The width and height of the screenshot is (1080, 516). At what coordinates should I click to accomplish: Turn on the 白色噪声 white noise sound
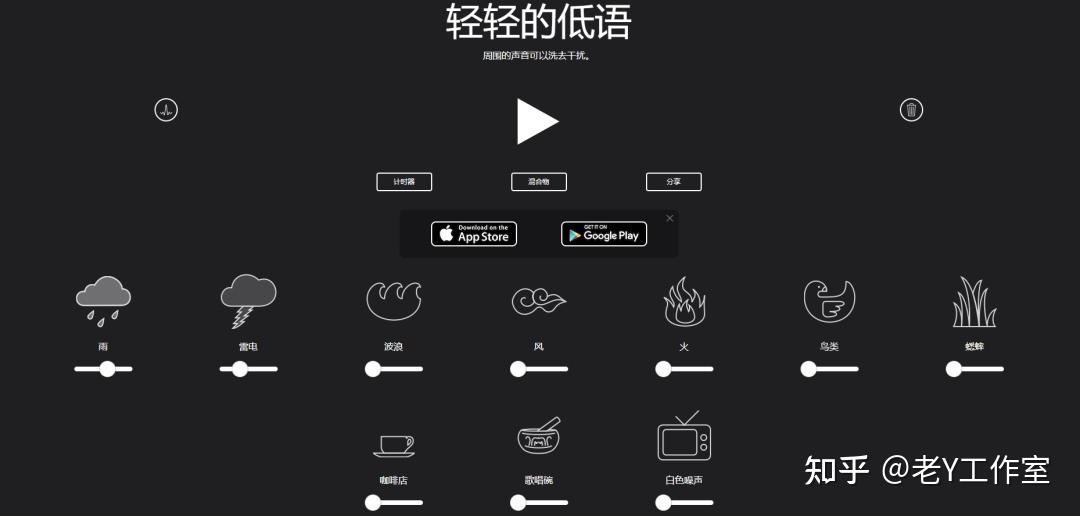click(684, 437)
